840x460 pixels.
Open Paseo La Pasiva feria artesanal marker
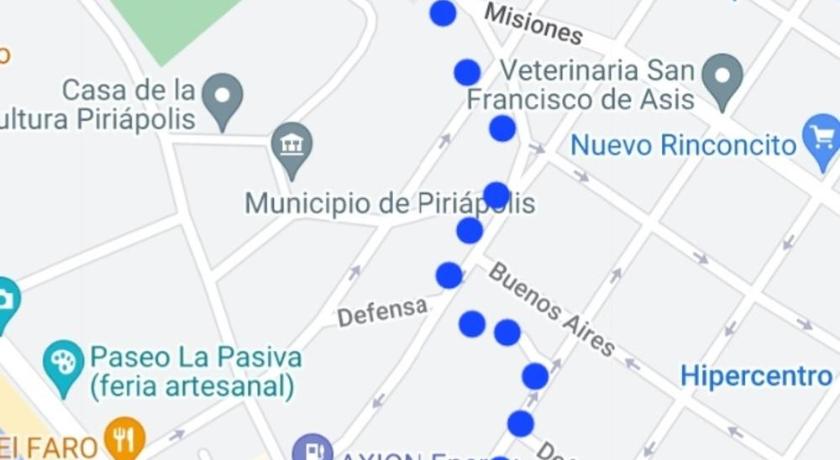pos(64,362)
